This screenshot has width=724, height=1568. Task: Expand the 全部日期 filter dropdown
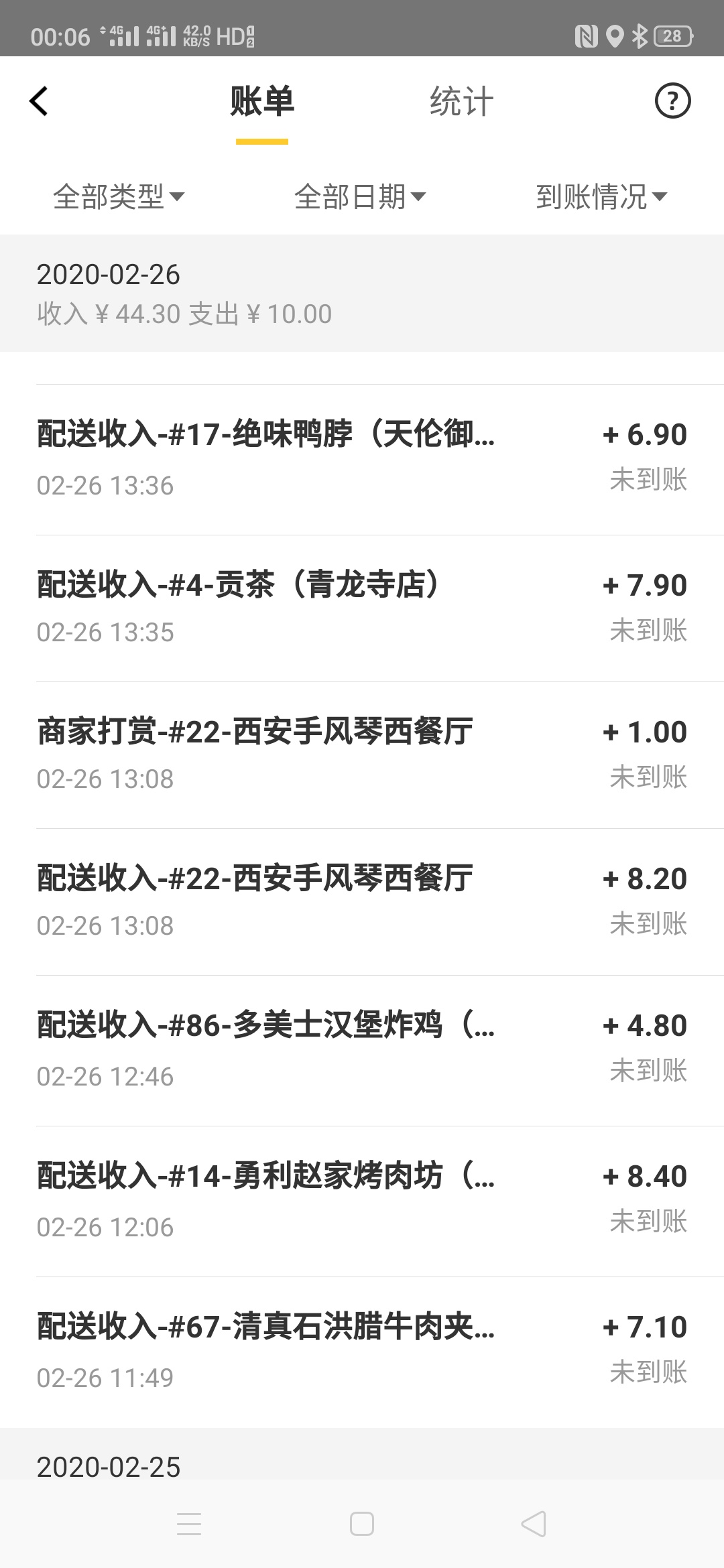(360, 196)
